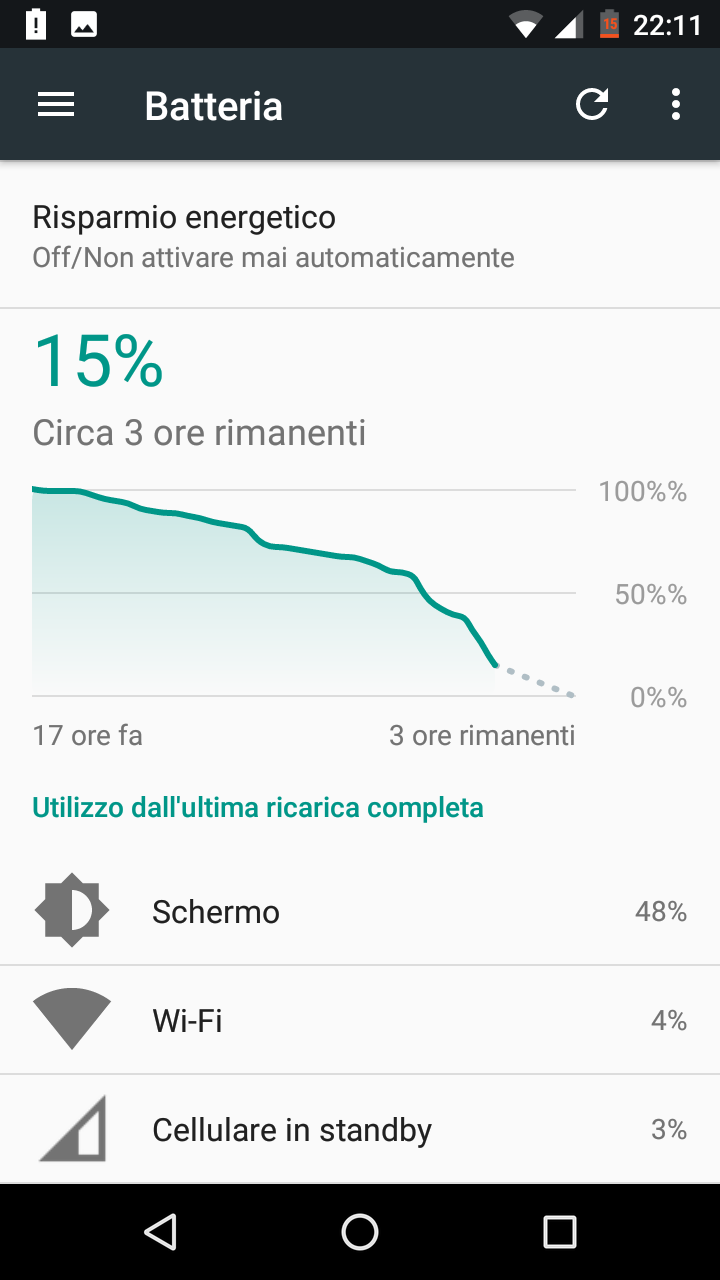
Task: View Schermo battery usage details
Action: click(x=360, y=911)
